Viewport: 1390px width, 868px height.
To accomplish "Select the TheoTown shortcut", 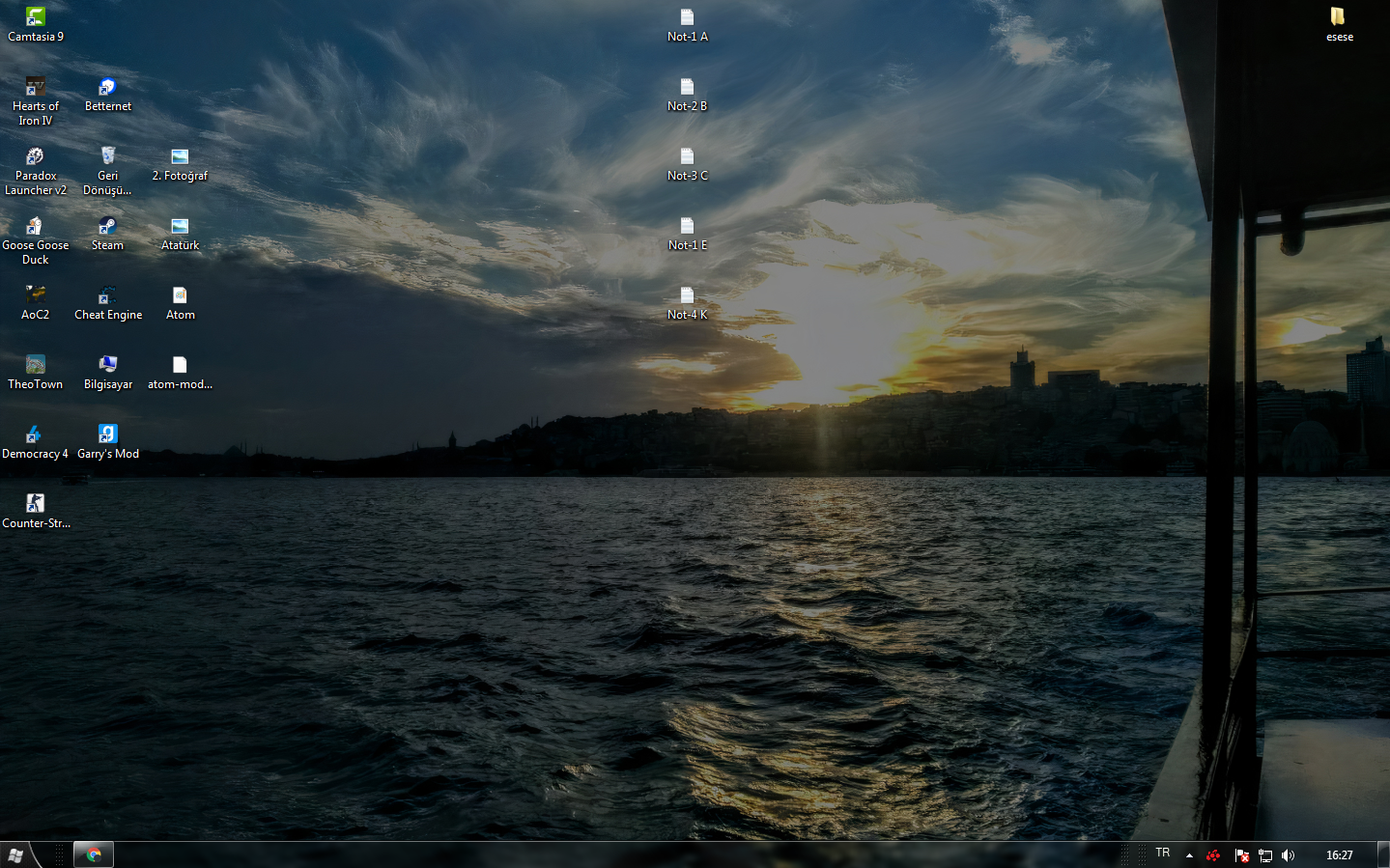I will pos(35,366).
